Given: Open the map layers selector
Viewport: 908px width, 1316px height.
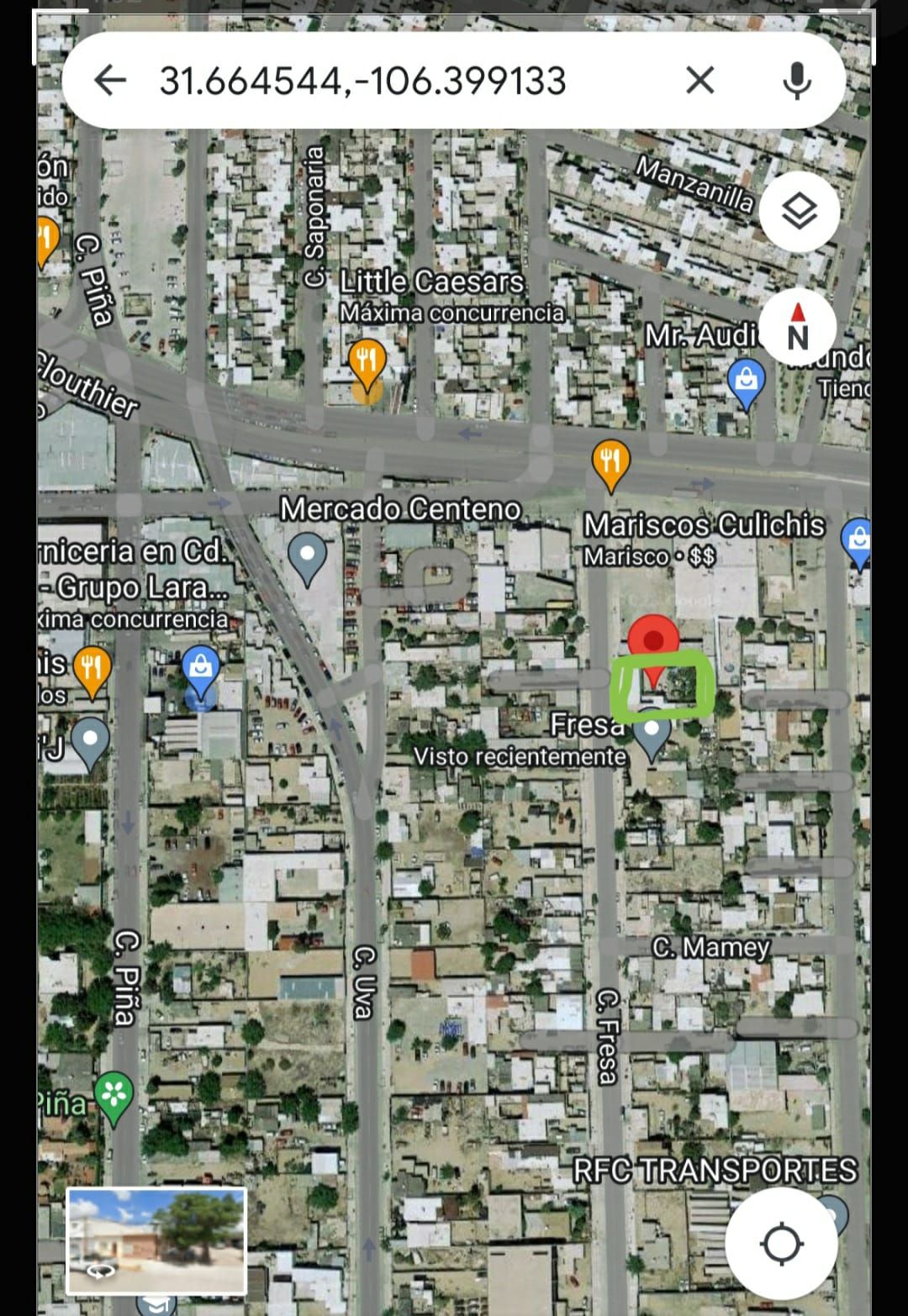Looking at the screenshot, I should click(x=799, y=211).
